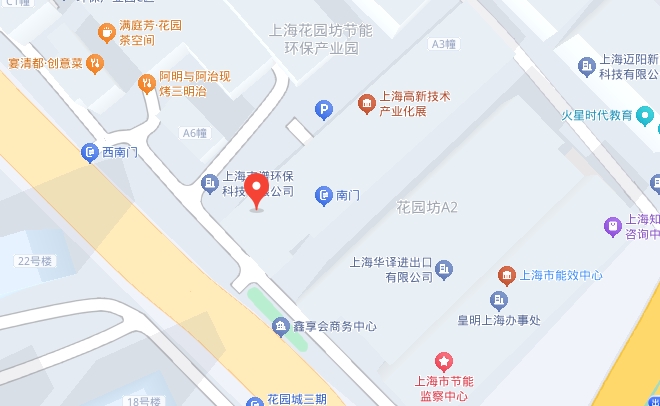Tap the red location pin marker
The image size is (660, 406).
click(257, 189)
